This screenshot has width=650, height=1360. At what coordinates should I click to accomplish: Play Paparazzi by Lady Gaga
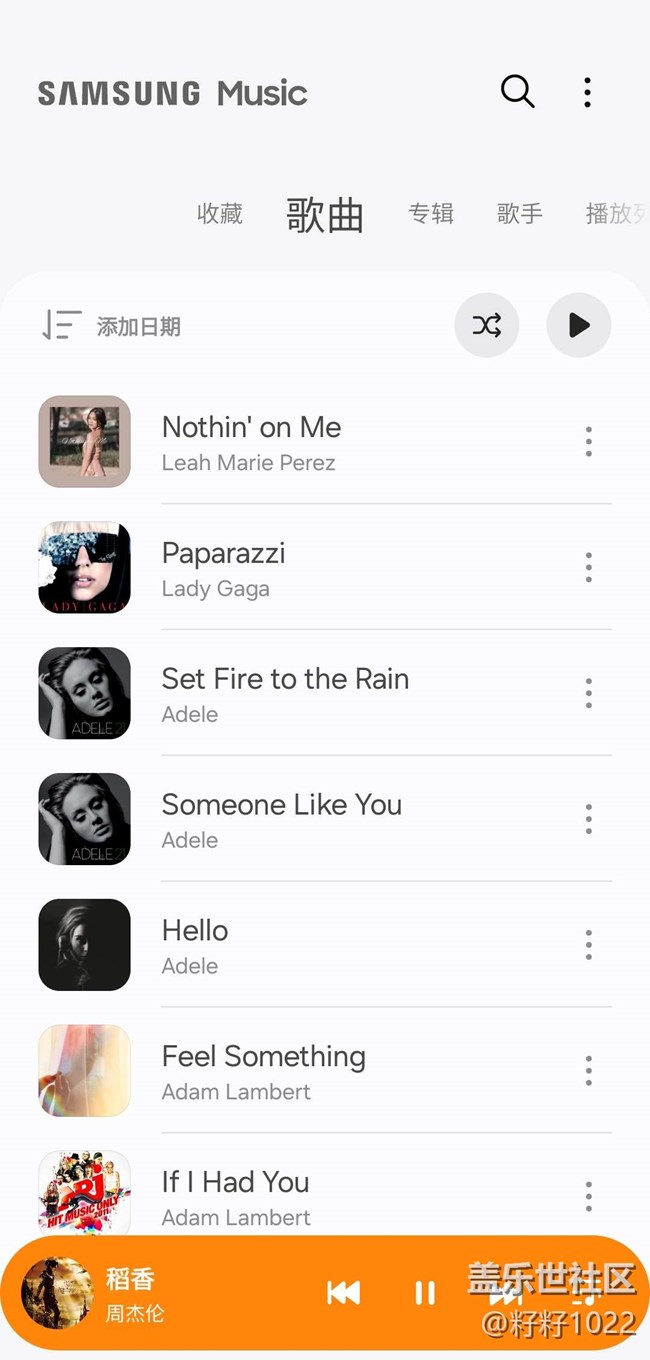223,567
